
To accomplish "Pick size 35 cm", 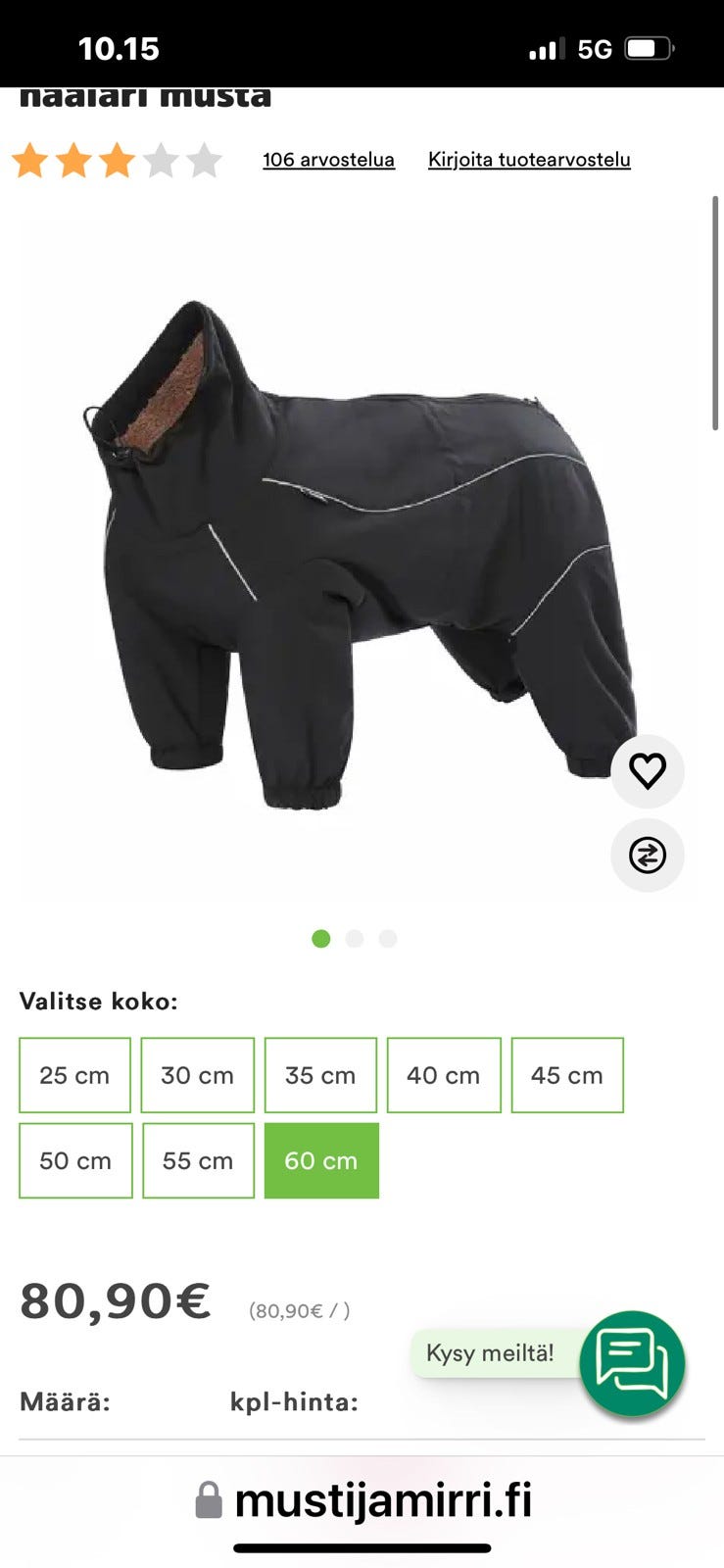I will pos(320,1075).
